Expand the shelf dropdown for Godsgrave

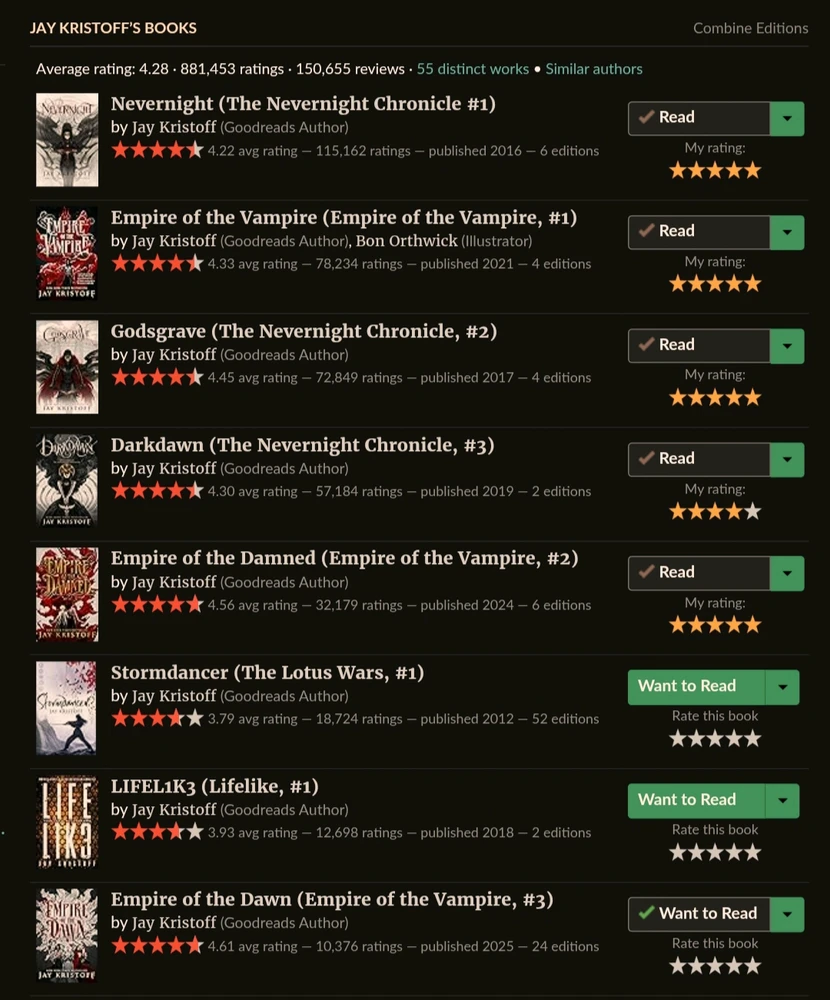coord(787,345)
